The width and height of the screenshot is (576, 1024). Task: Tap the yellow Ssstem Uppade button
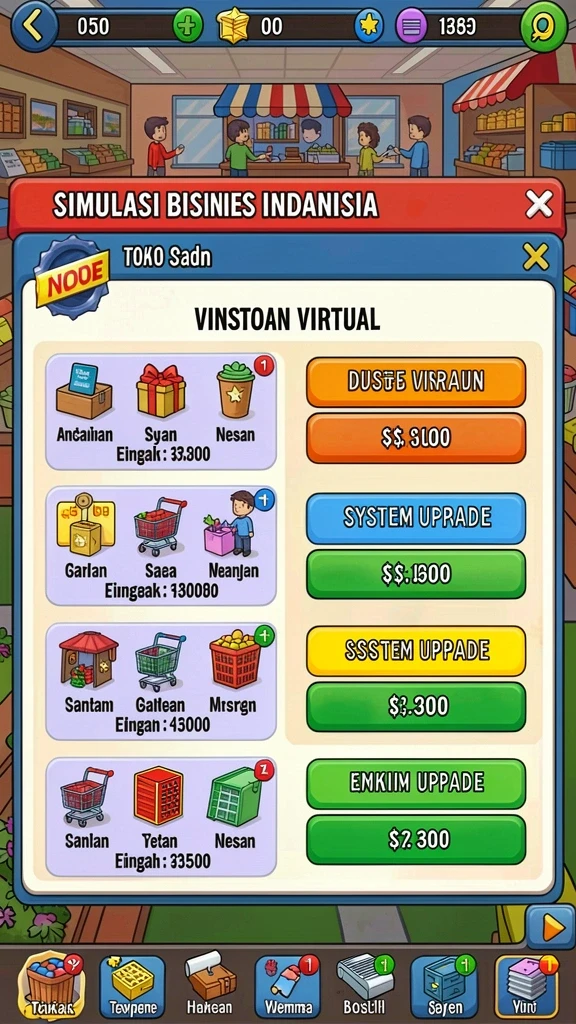coord(416,651)
